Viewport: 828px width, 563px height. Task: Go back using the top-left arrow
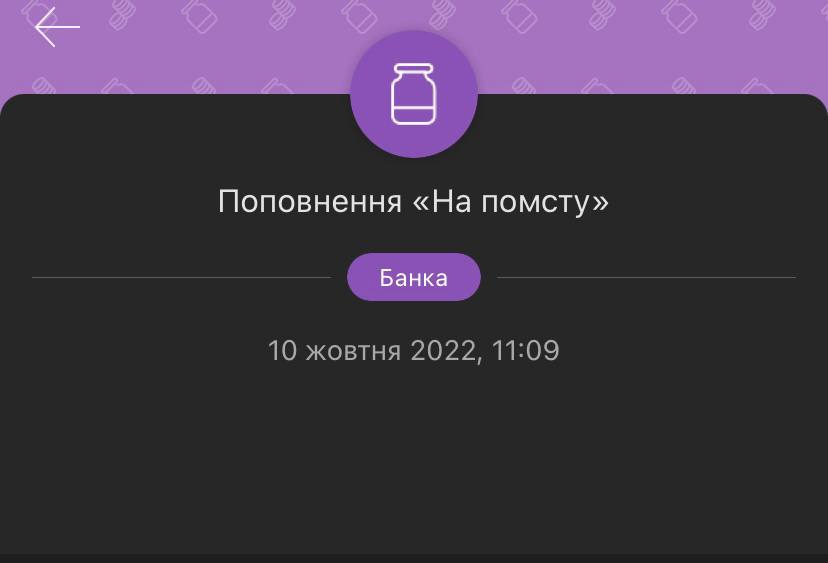point(57,28)
